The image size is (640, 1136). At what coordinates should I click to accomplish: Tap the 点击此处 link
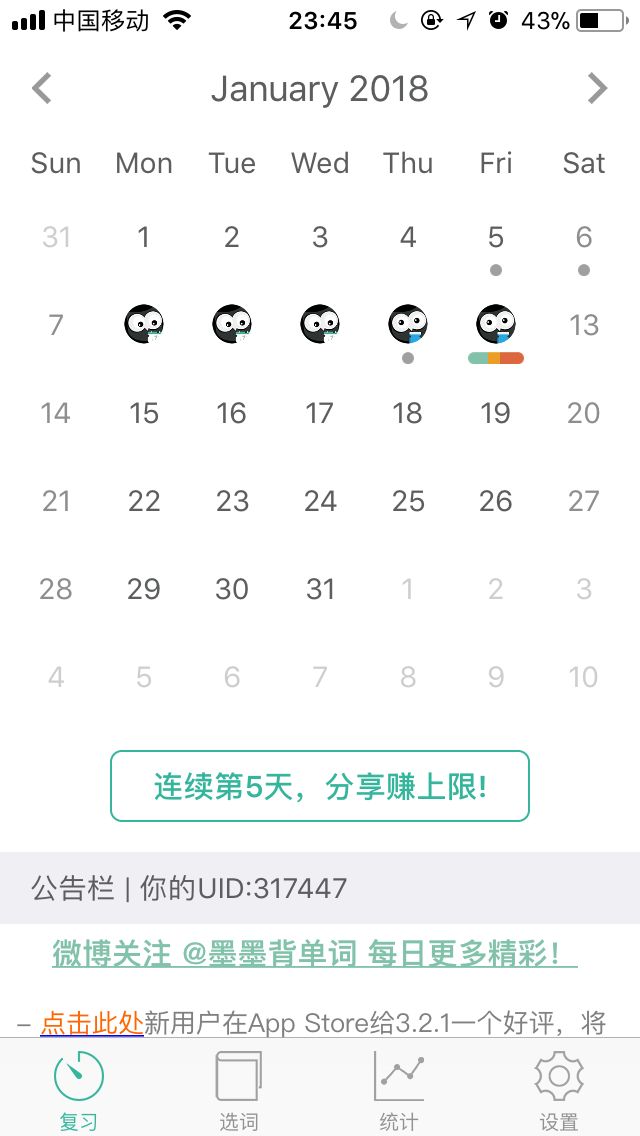92,1023
